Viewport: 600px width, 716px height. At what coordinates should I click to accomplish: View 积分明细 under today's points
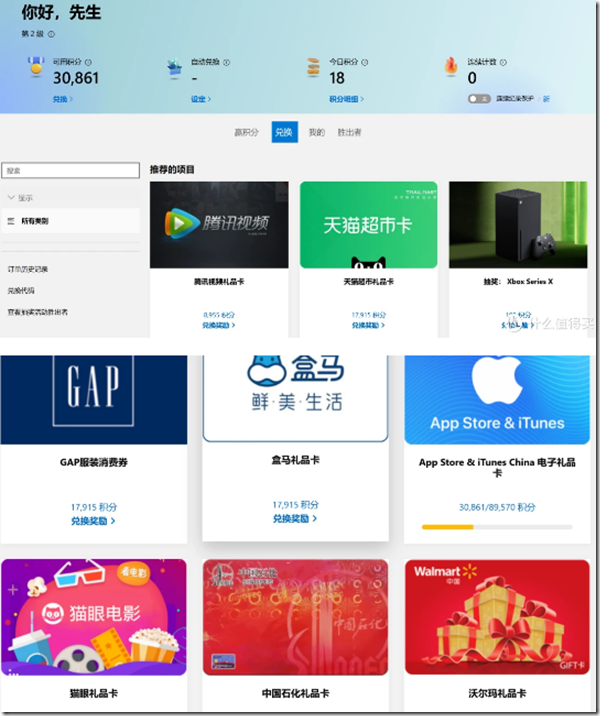tap(346, 99)
